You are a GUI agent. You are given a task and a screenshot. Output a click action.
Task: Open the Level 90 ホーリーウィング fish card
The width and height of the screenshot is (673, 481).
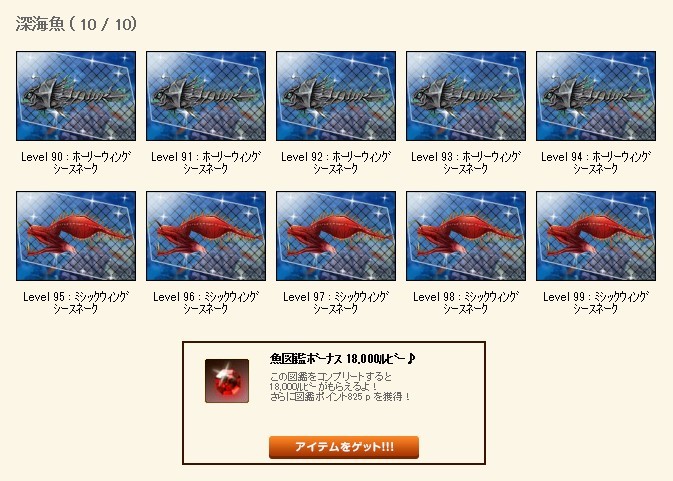point(76,96)
